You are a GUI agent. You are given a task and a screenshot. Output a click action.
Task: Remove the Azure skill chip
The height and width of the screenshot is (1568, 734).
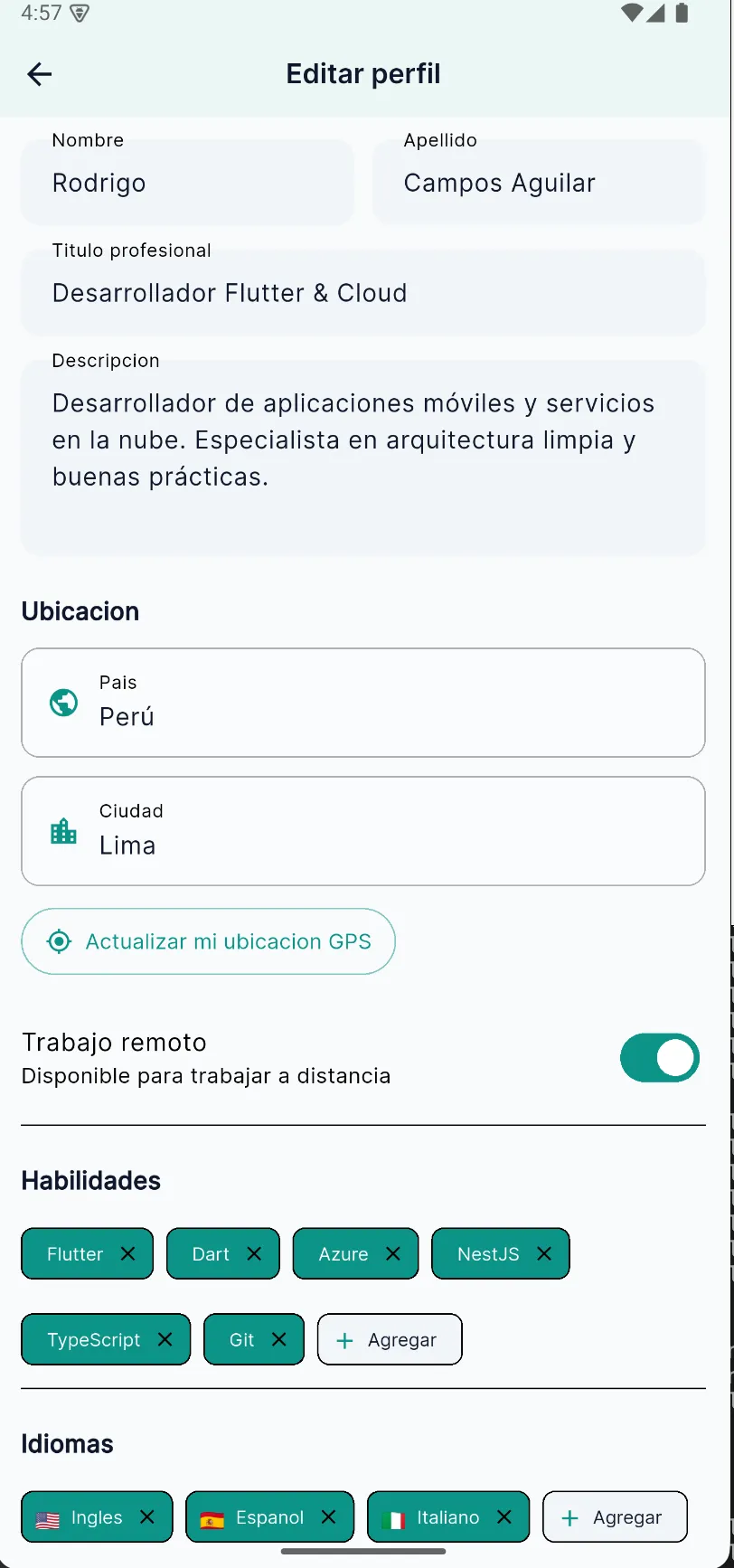tap(393, 1254)
